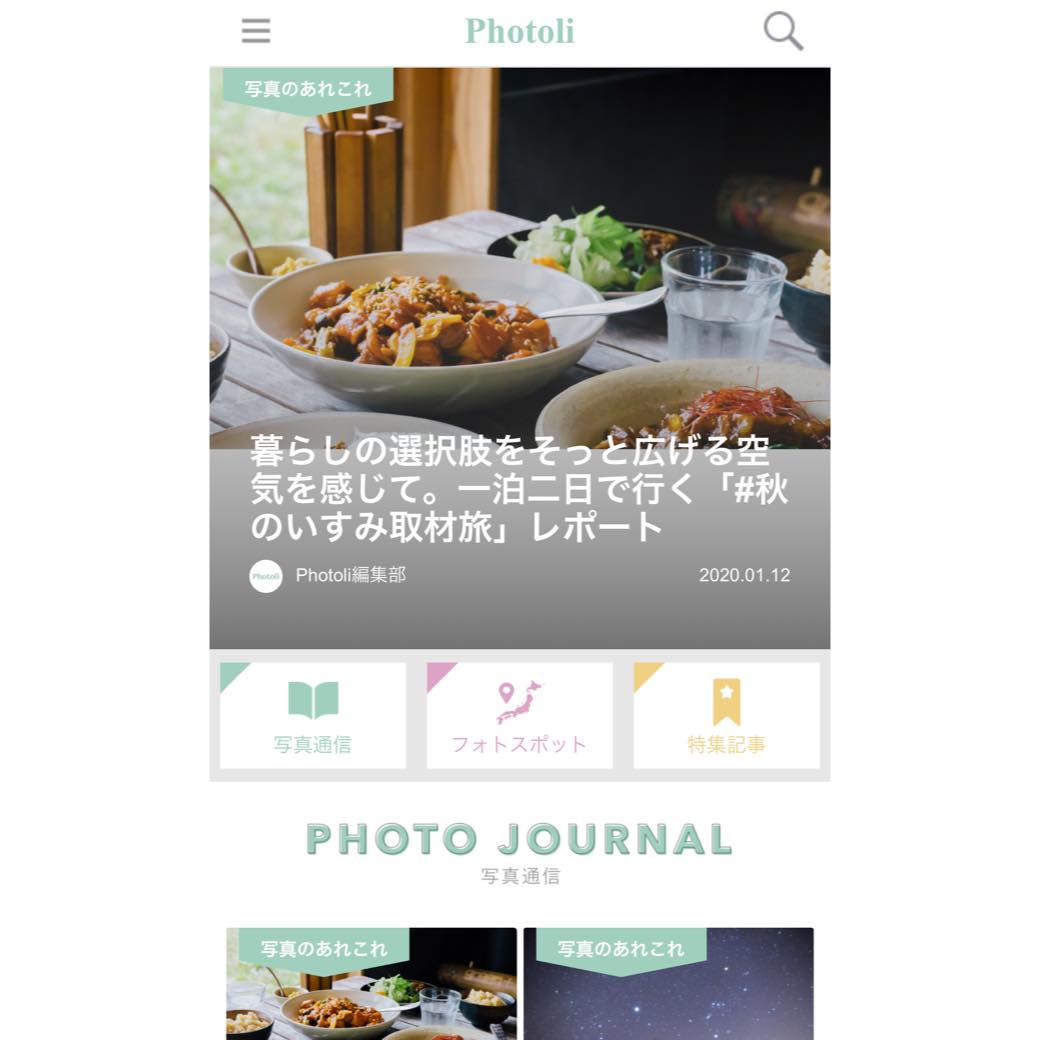Open the 特集記事 category

pos(726,716)
